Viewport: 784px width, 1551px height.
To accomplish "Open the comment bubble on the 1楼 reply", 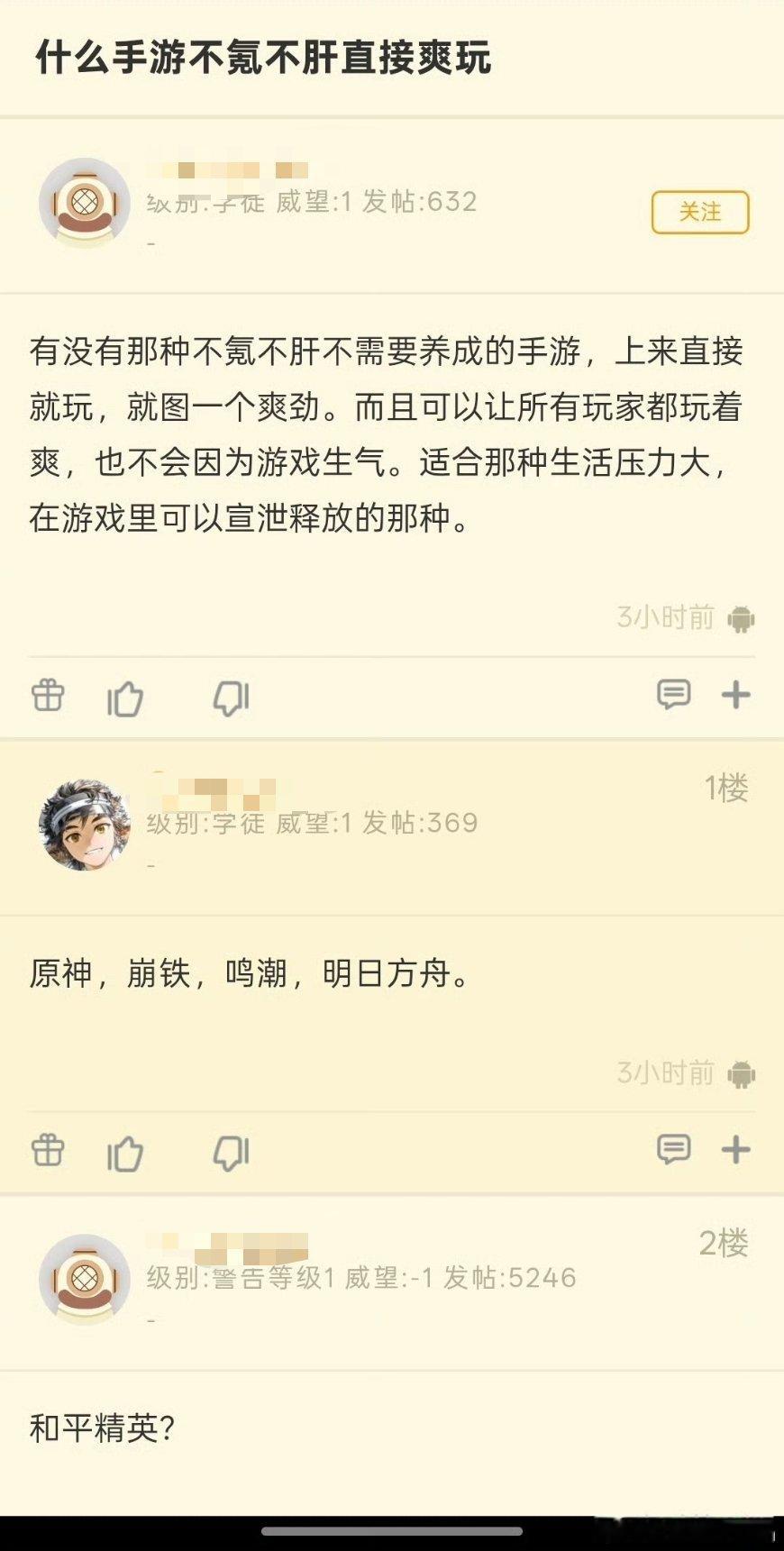I will (674, 1150).
